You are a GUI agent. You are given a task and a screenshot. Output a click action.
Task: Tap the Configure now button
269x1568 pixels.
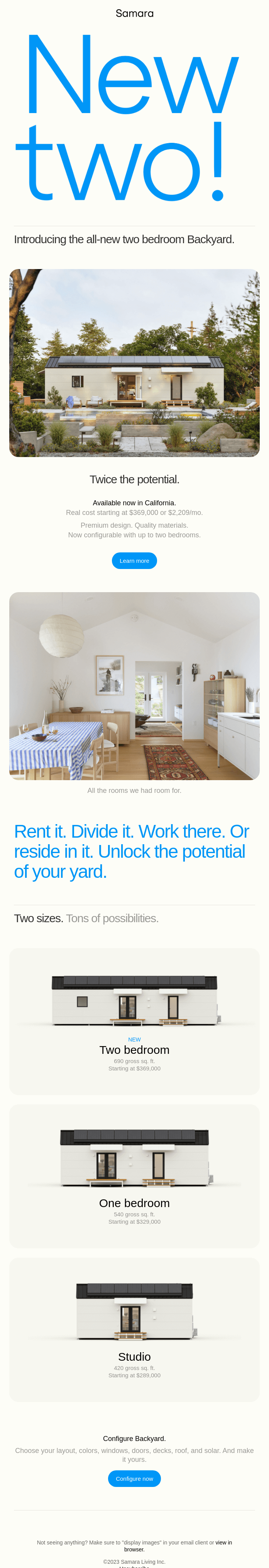tap(134, 1478)
